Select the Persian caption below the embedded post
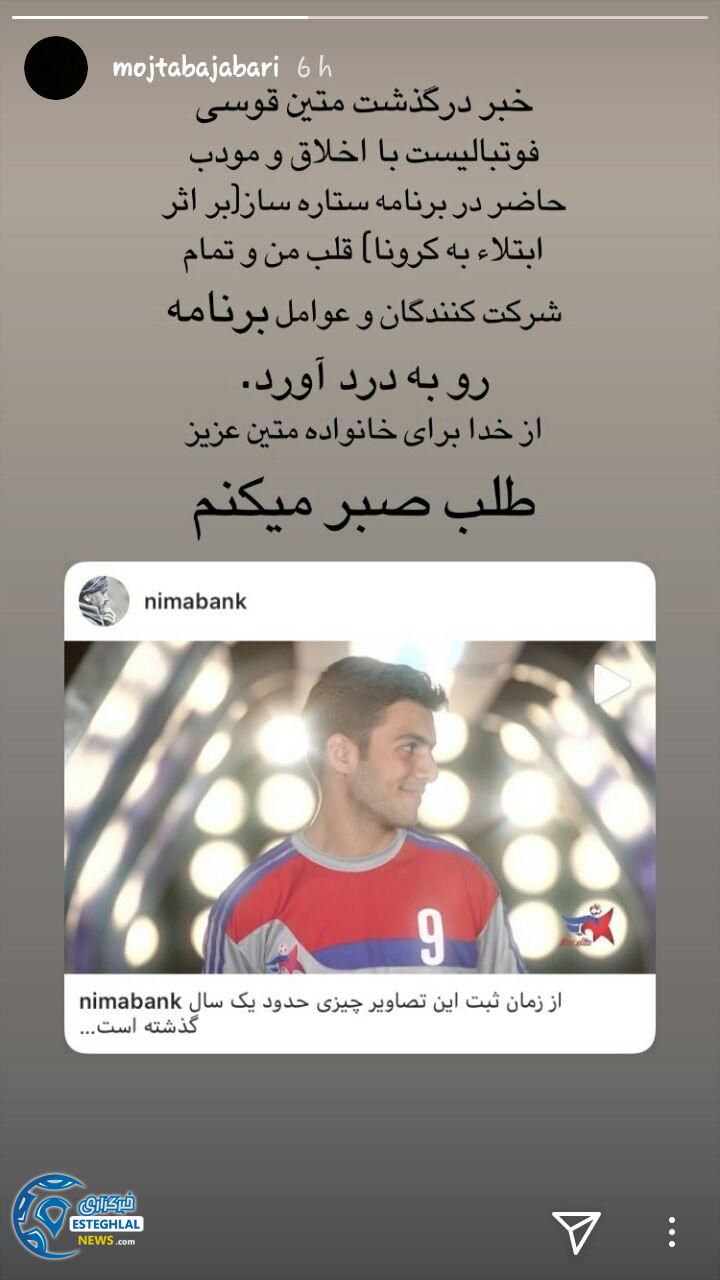The image size is (720, 1280). pos(360,1010)
